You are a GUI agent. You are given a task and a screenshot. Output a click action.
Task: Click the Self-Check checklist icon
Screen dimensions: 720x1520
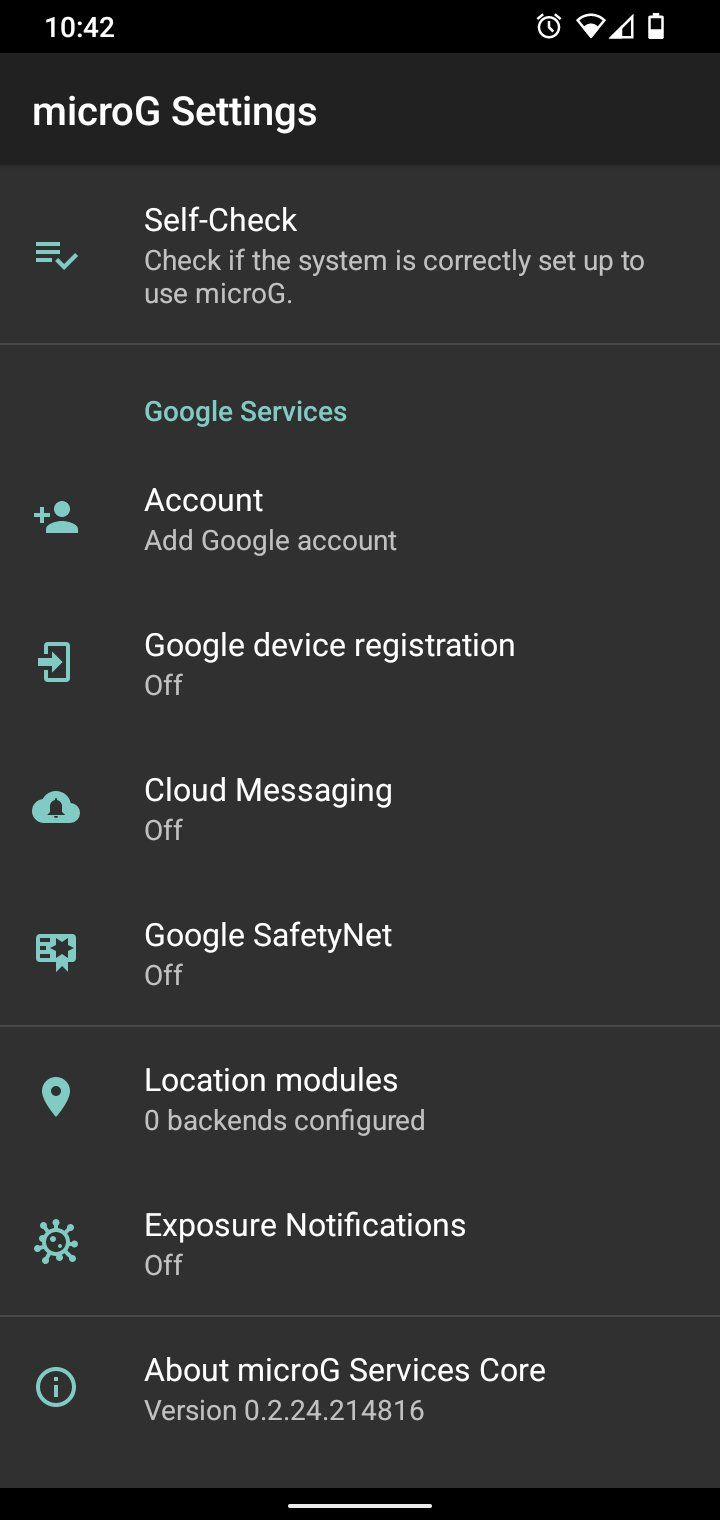(x=56, y=254)
